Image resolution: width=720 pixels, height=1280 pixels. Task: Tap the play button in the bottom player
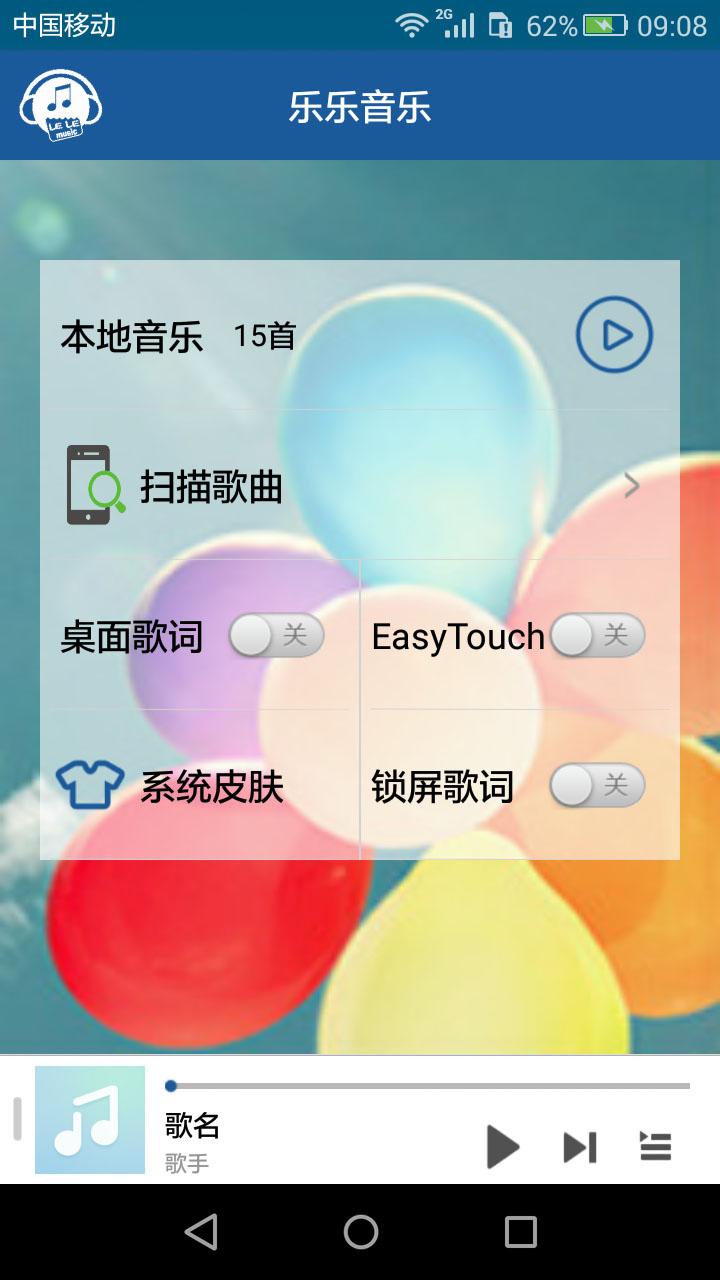click(x=503, y=1147)
